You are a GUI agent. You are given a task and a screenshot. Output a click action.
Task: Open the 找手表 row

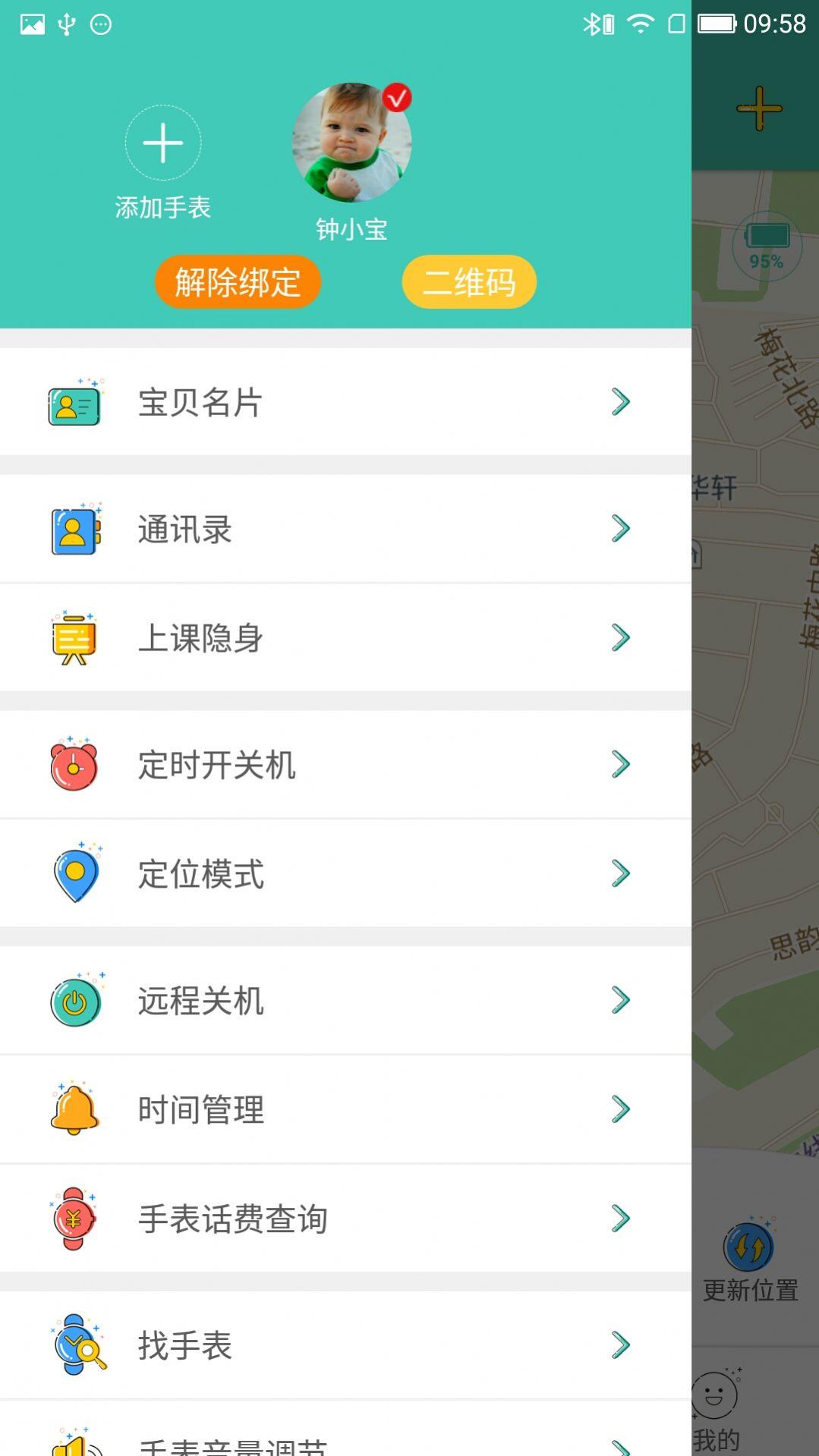click(345, 1345)
